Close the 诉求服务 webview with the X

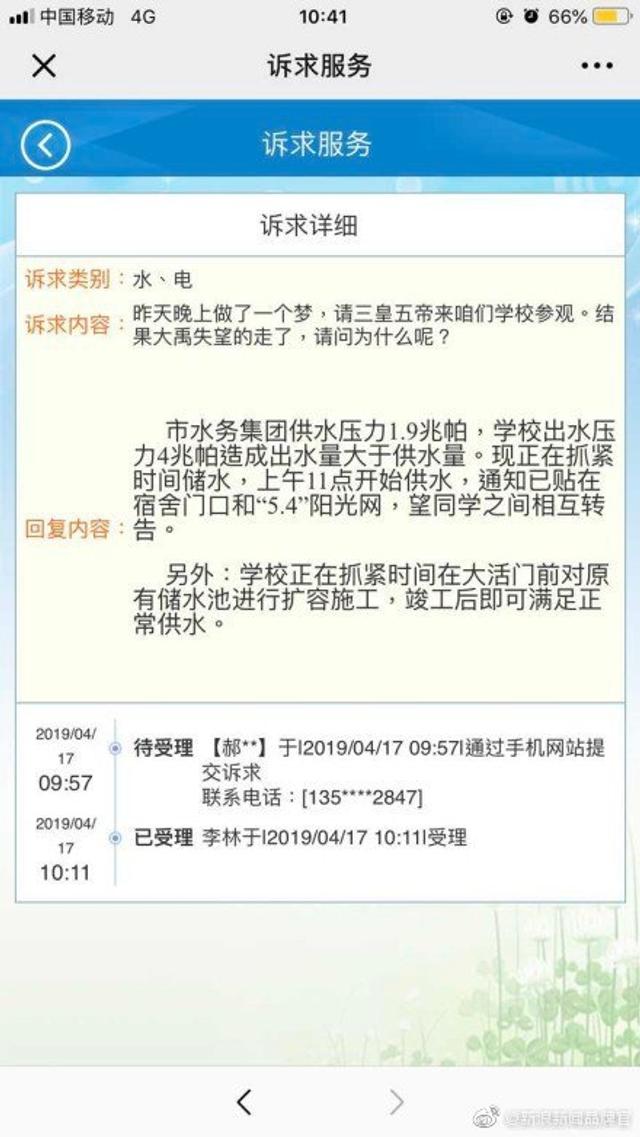point(43,66)
